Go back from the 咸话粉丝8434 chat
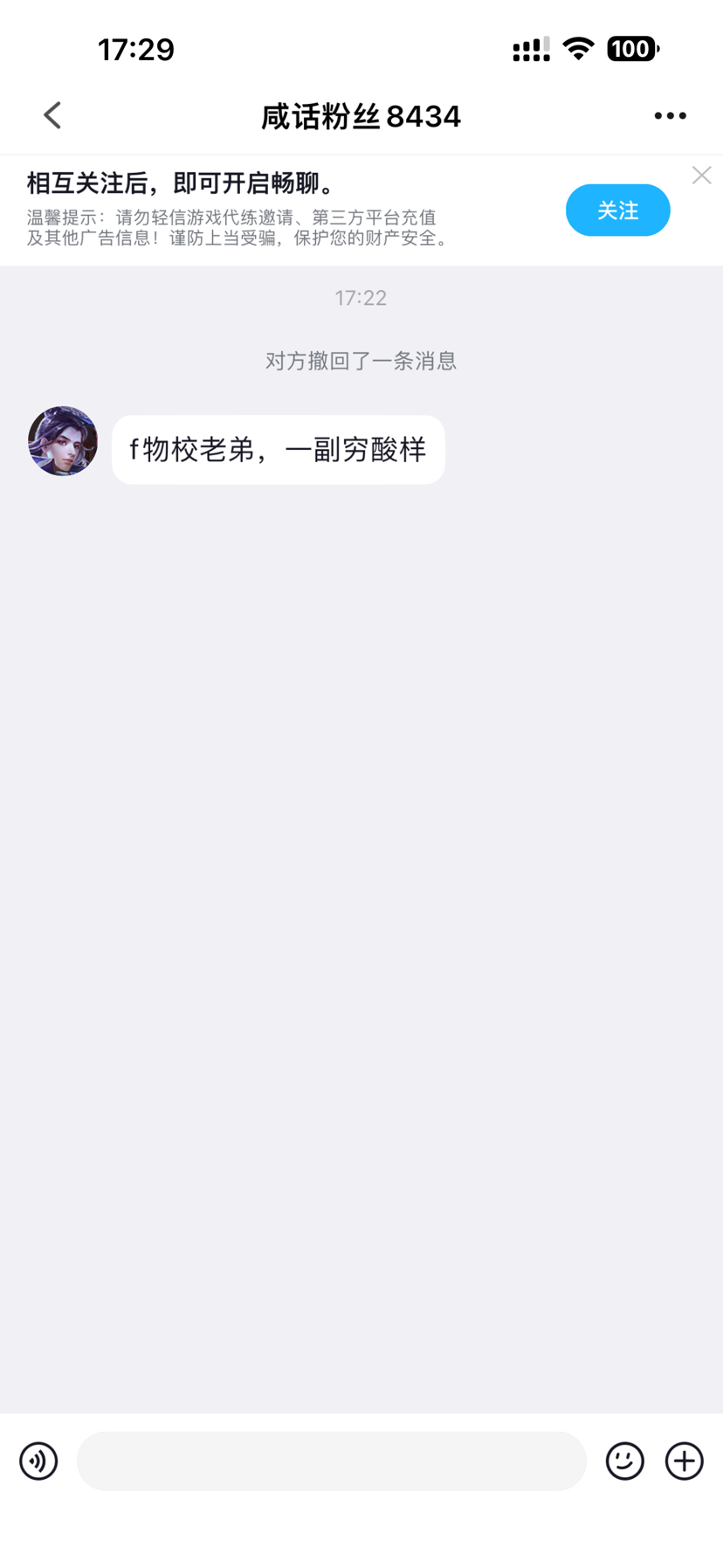The image size is (723, 1568). 52,115
